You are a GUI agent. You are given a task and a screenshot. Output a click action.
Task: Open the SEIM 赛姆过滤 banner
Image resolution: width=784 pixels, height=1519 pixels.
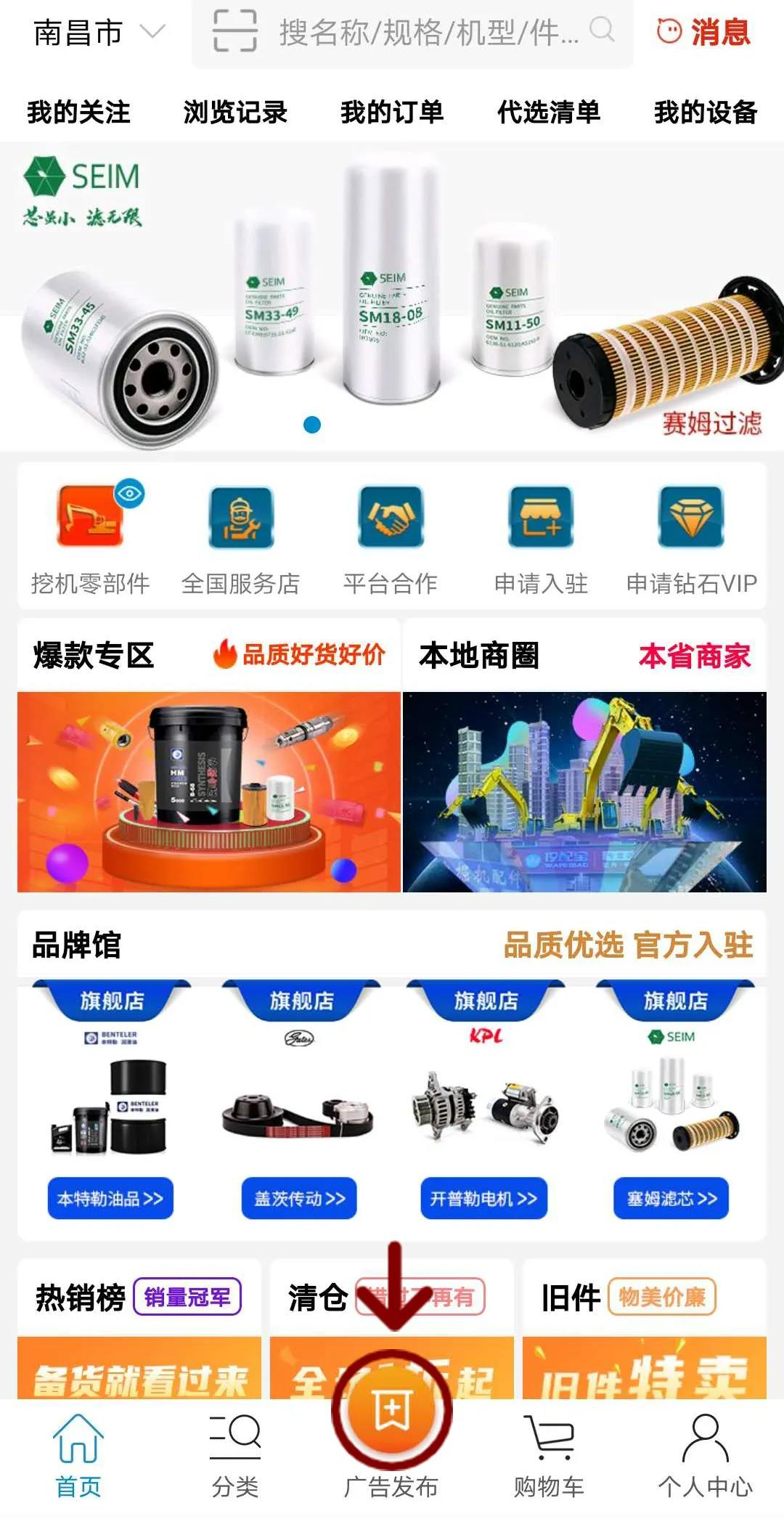click(392, 296)
